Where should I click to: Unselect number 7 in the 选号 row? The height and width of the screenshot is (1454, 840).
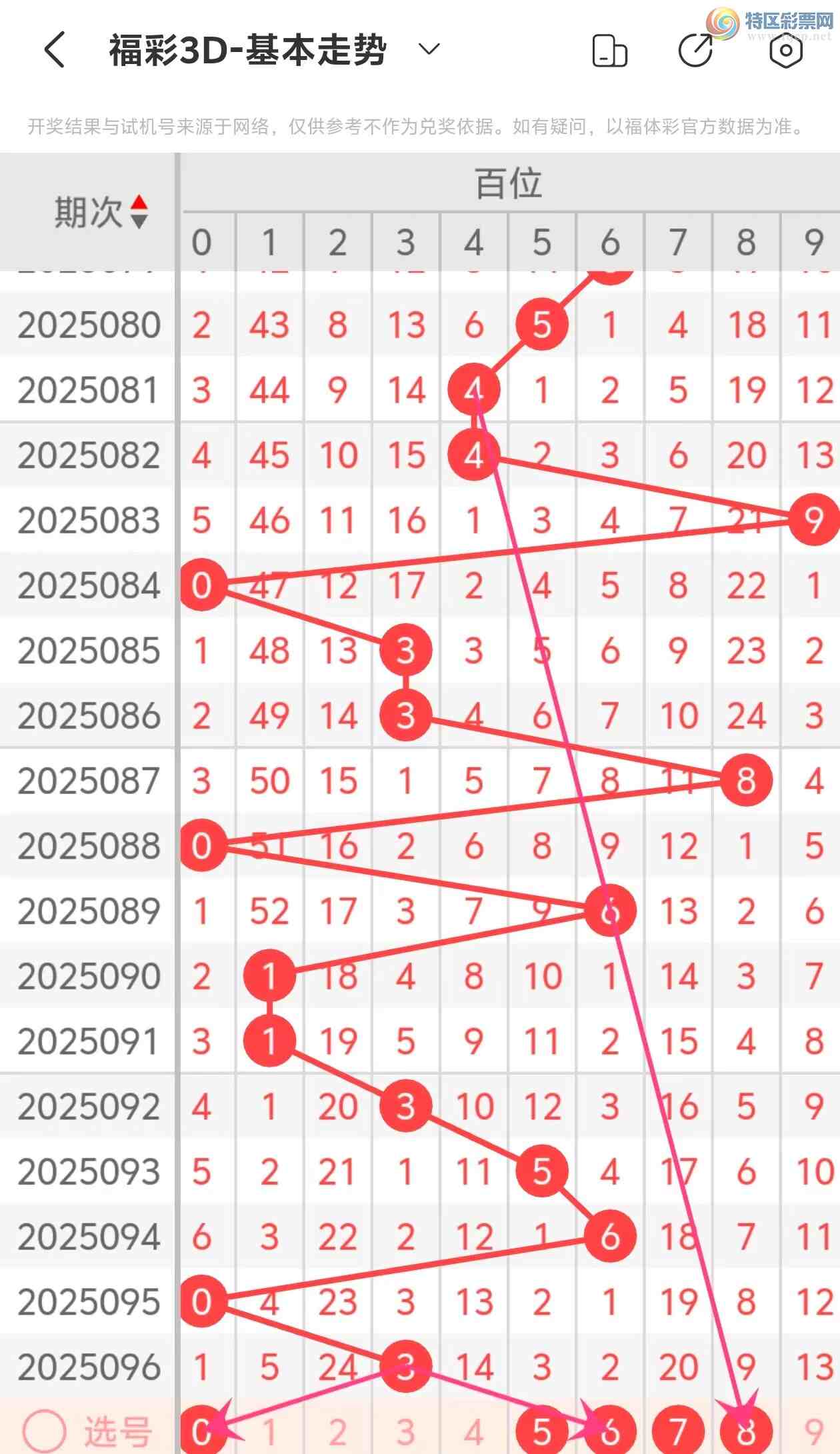(x=678, y=1431)
